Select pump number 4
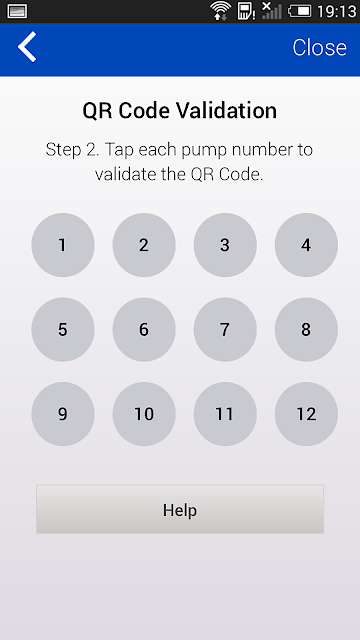360x640 pixels. 306,245
